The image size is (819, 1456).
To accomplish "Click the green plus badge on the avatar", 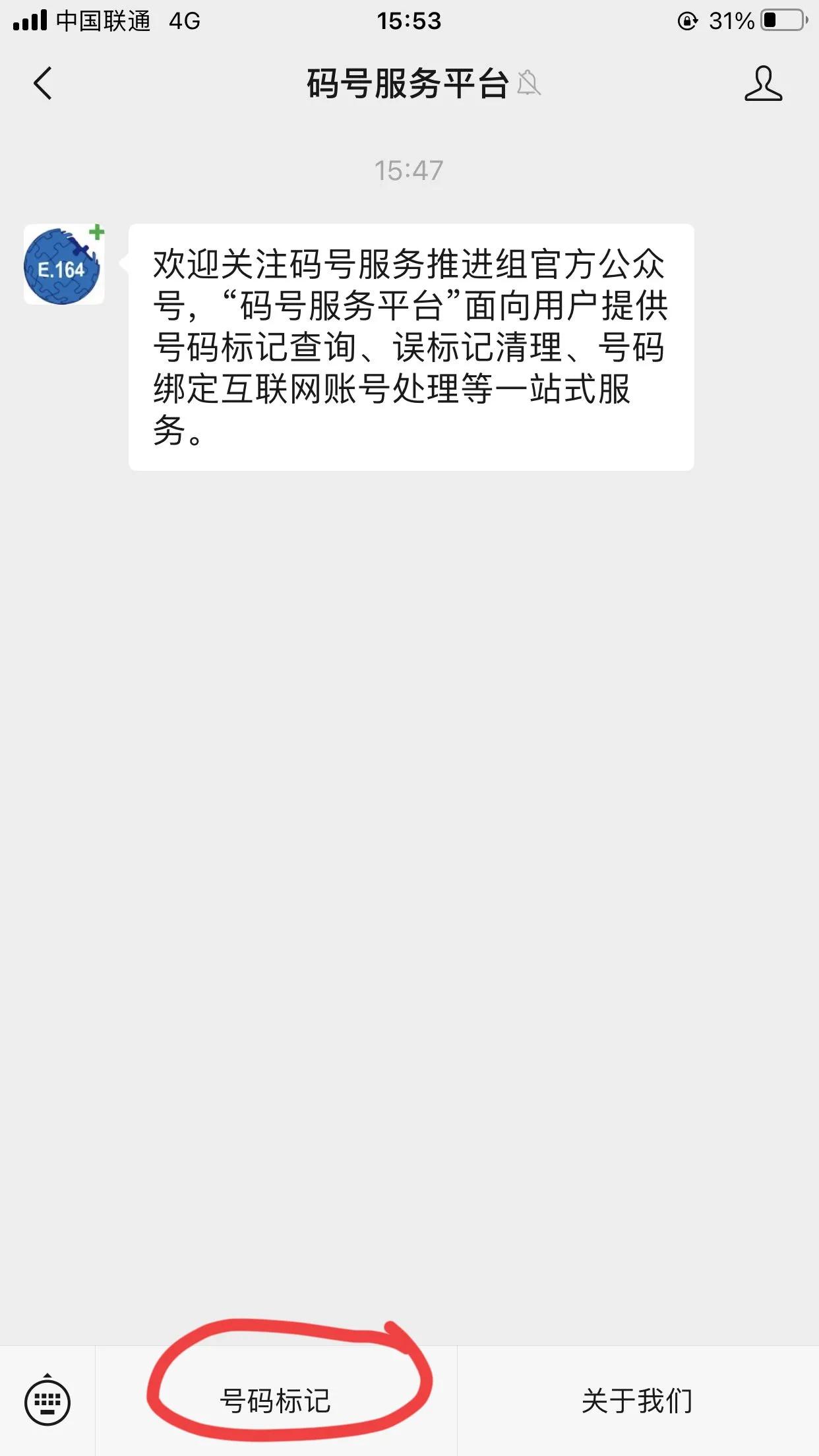I will [x=96, y=231].
